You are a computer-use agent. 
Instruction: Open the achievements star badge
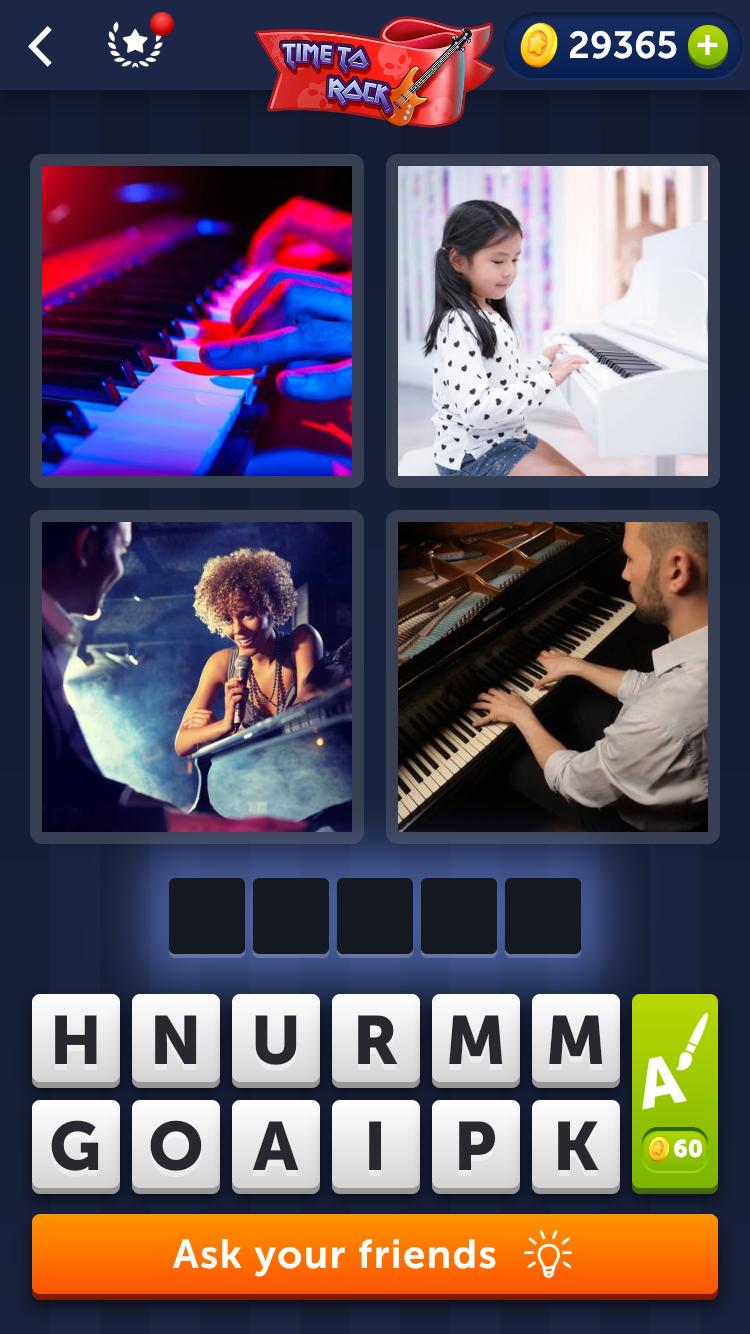pyautogui.click(x=135, y=45)
